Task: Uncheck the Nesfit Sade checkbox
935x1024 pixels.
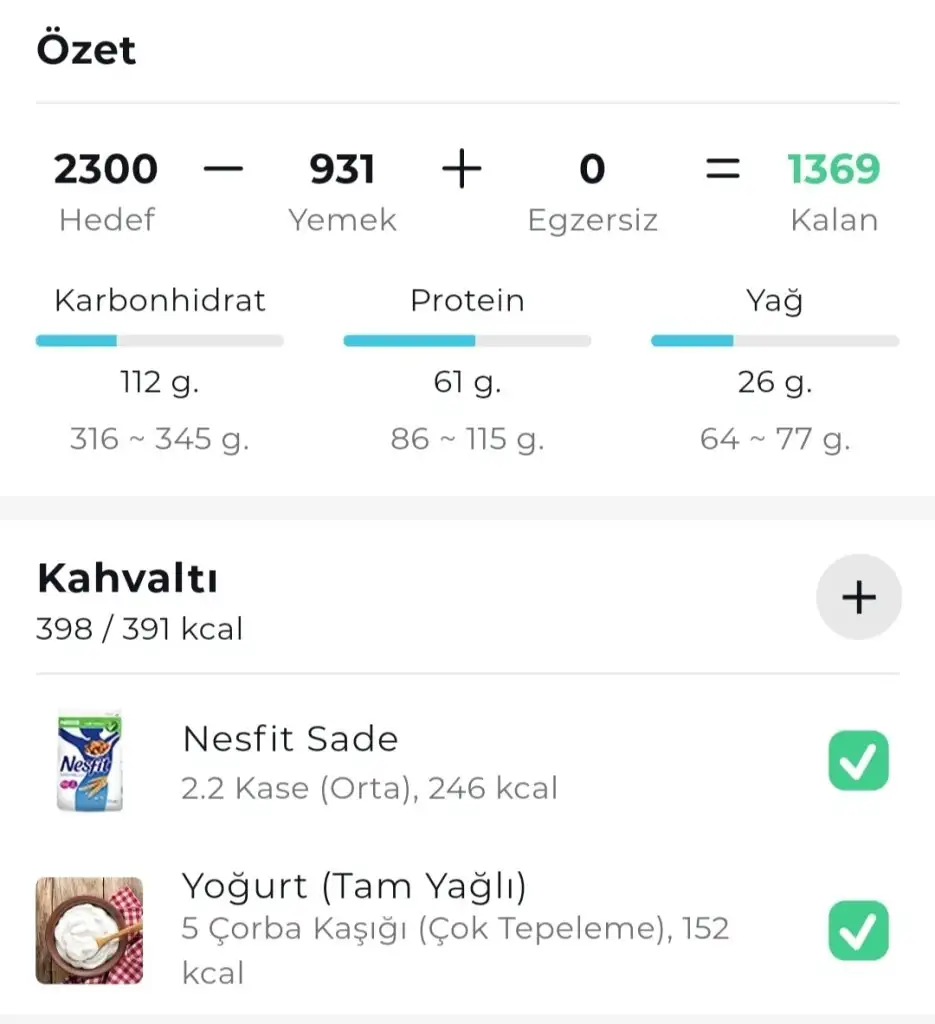Action: pyautogui.click(x=858, y=761)
